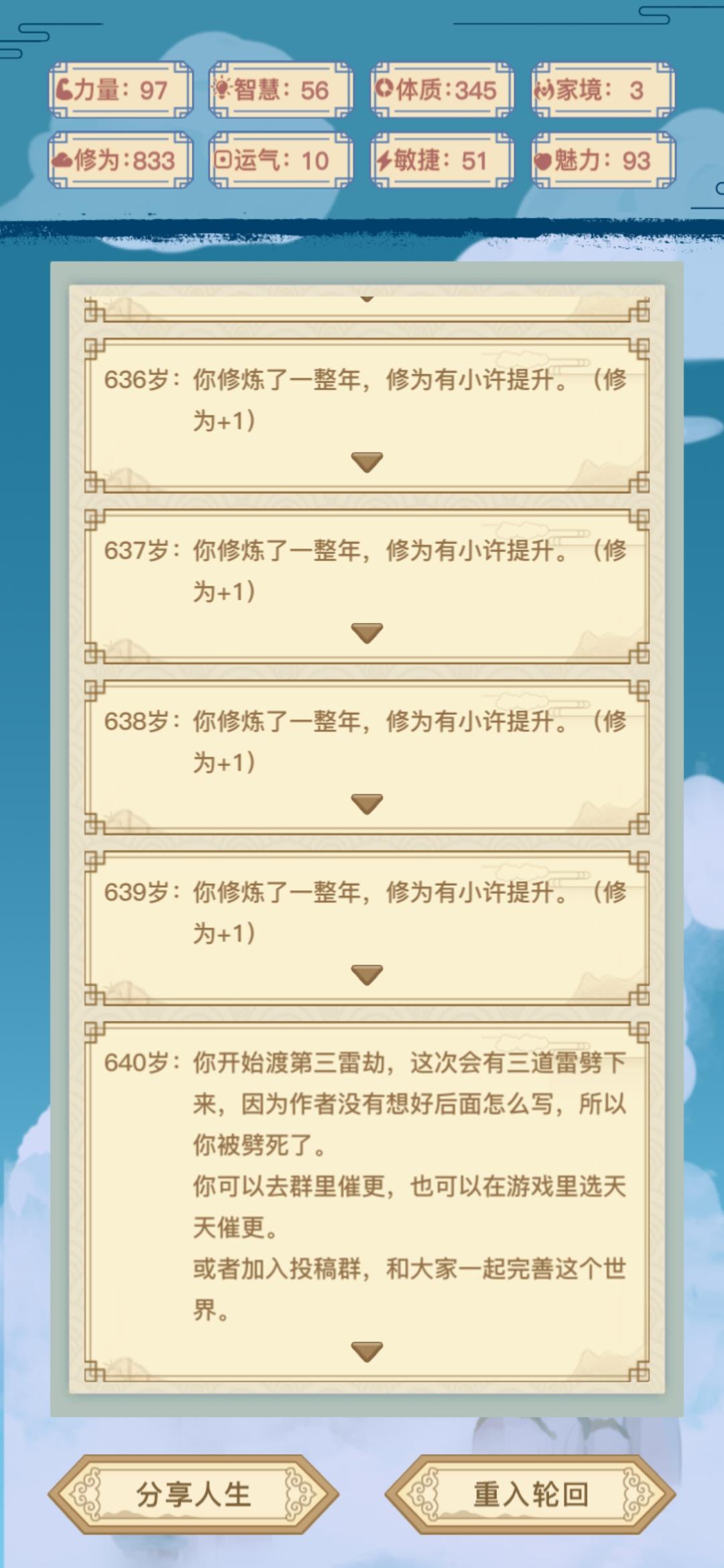Expand the 637岁 event arrow
This screenshot has width=724, height=1568.
click(367, 632)
